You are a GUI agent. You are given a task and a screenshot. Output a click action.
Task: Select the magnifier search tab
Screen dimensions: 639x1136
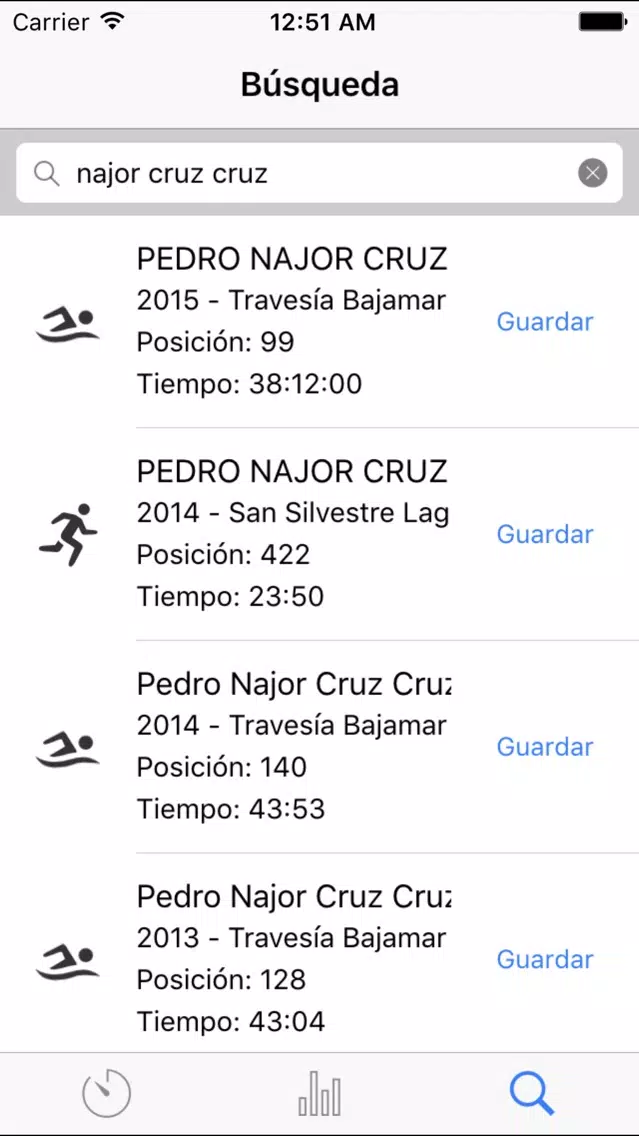pyautogui.click(x=532, y=1094)
